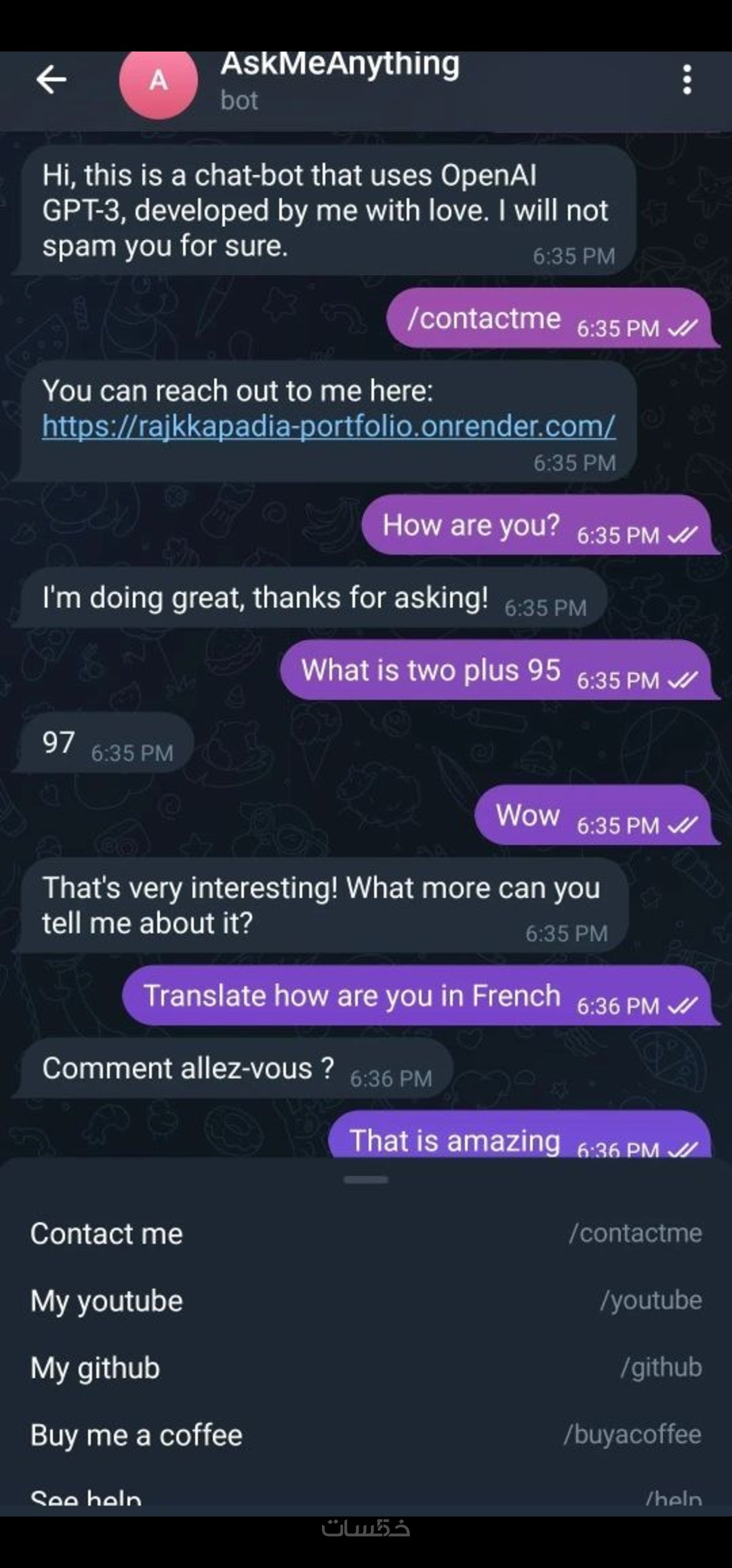The width and height of the screenshot is (732, 1568).
Task: Tap the command panel drag handle
Action: (366, 1180)
